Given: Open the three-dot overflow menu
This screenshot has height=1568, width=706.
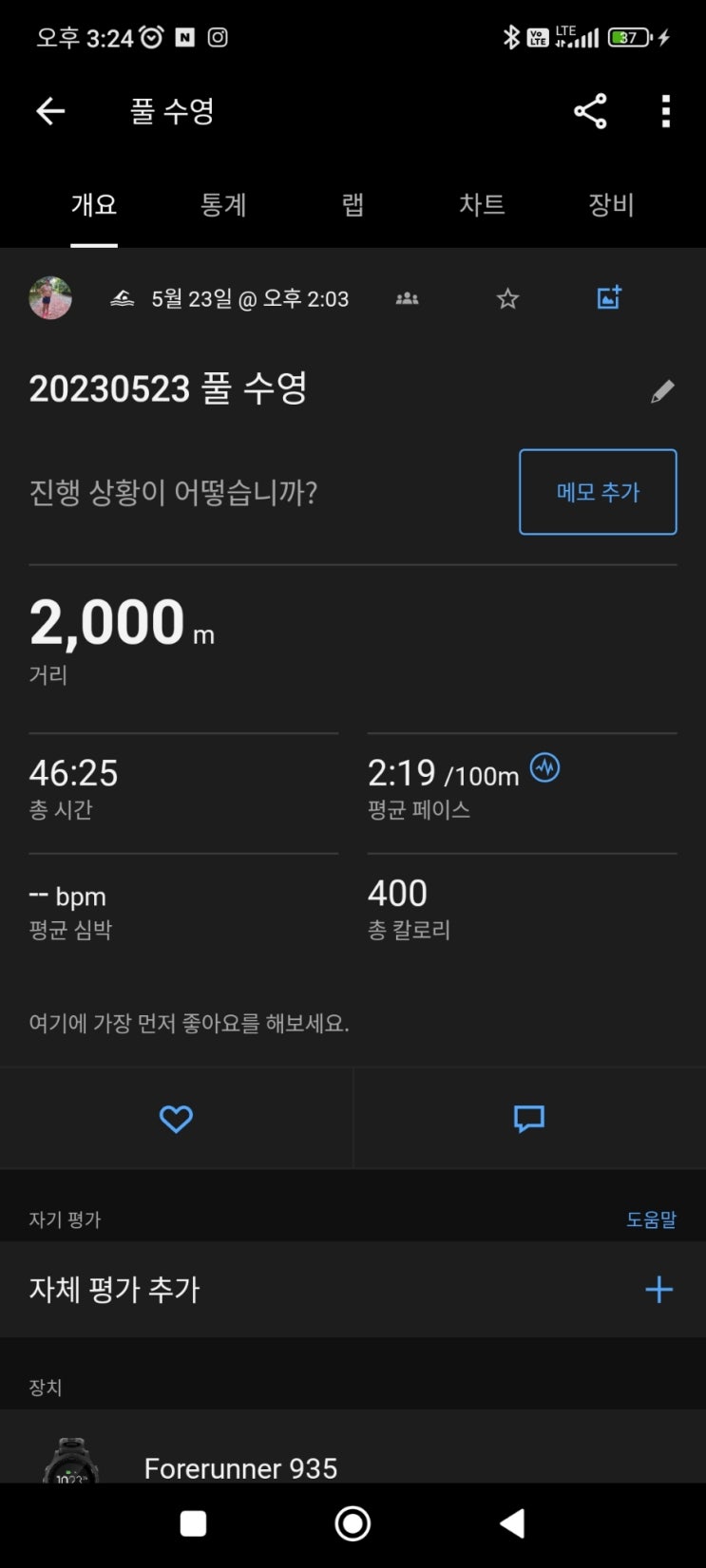Looking at the screenshot, I should tap(666, 111).
